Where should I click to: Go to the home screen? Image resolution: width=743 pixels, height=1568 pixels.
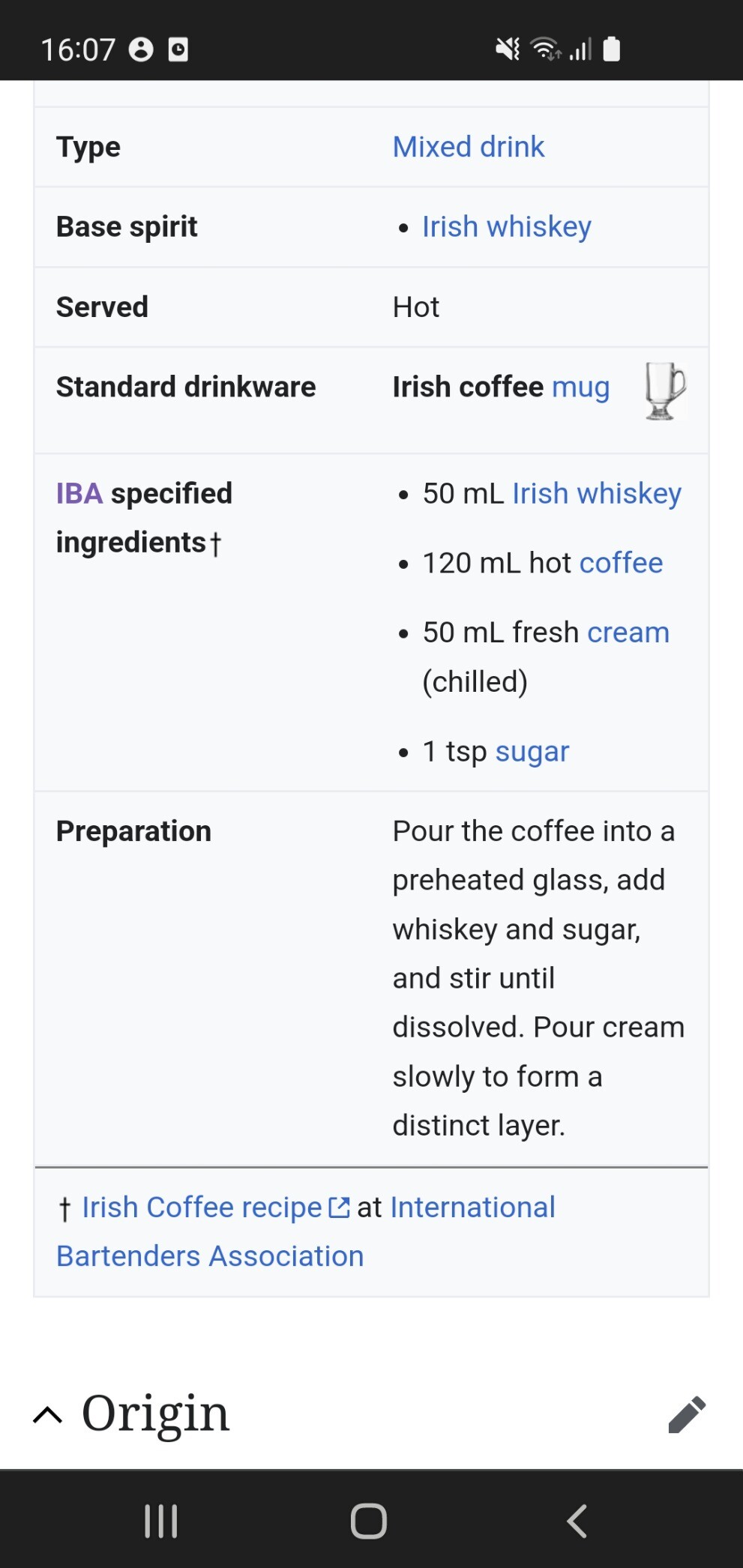point(369,1521)
